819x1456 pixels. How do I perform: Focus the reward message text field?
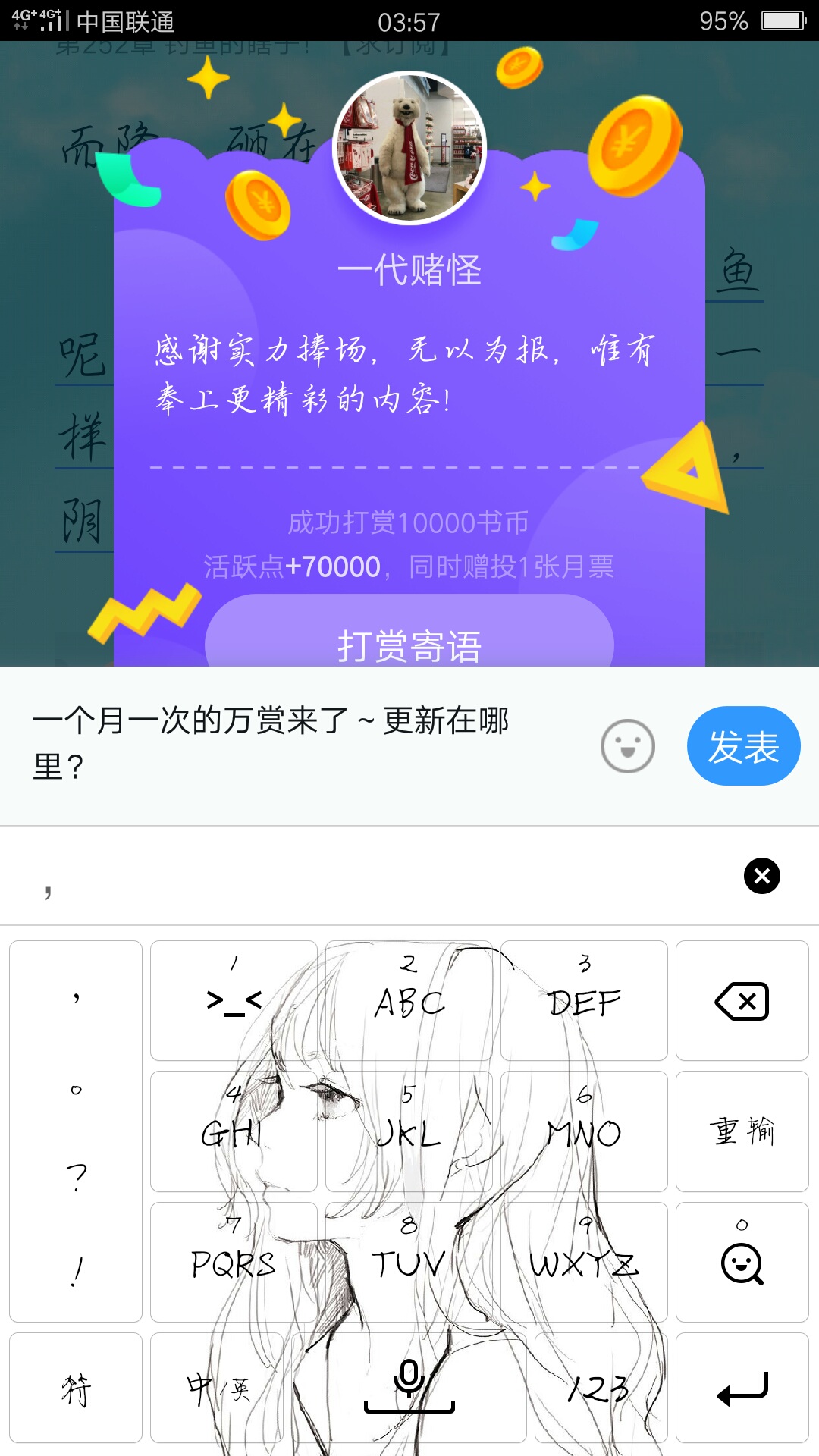[x=303, y=744]
